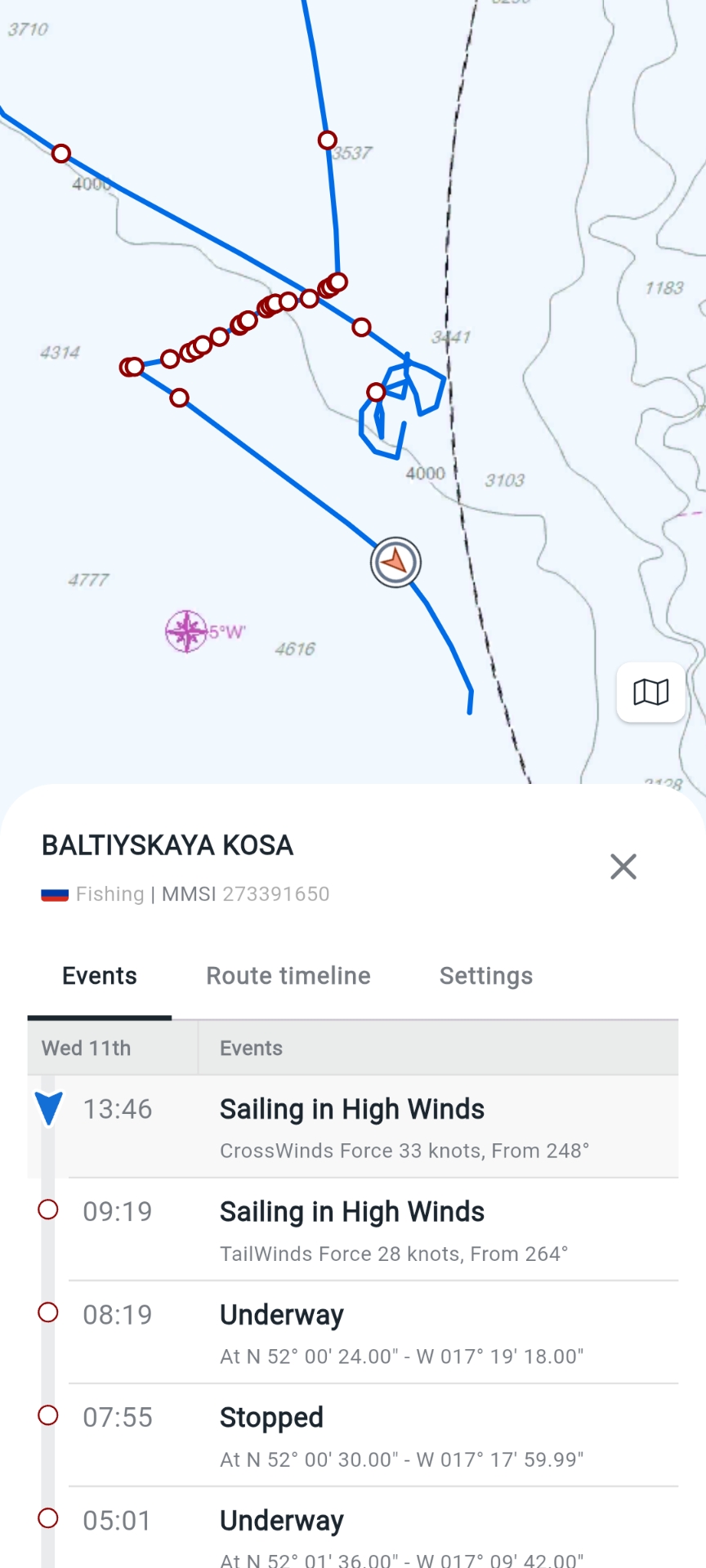706x1568 pixels.
Task: Switch to the Settings tab
Action: [x=485, y=975]
